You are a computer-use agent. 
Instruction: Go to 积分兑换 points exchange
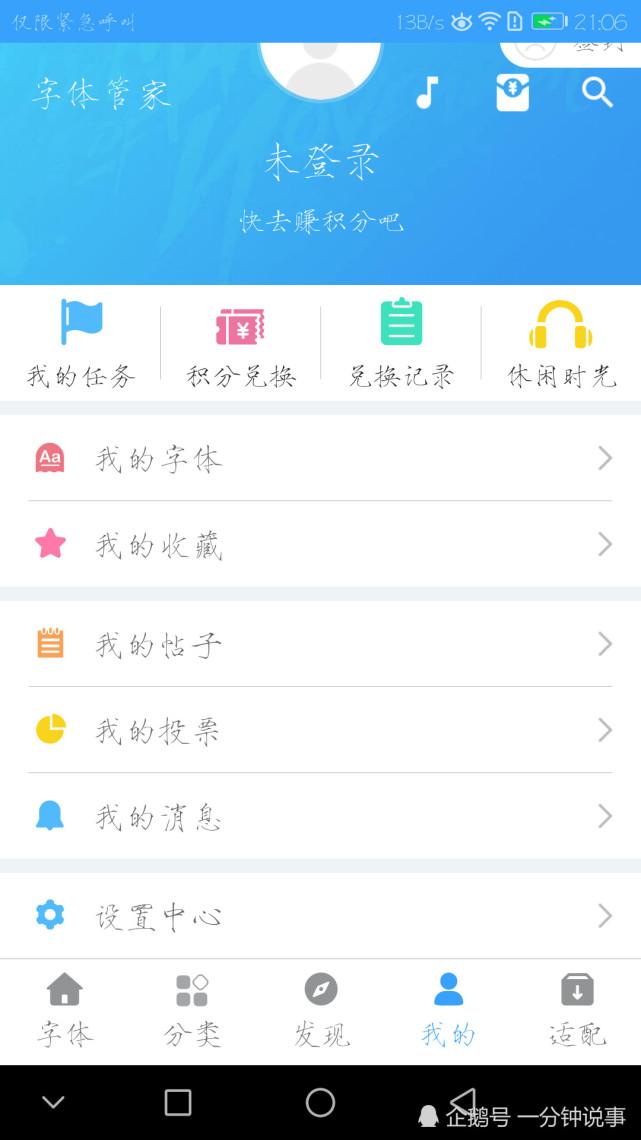[241, 343]
